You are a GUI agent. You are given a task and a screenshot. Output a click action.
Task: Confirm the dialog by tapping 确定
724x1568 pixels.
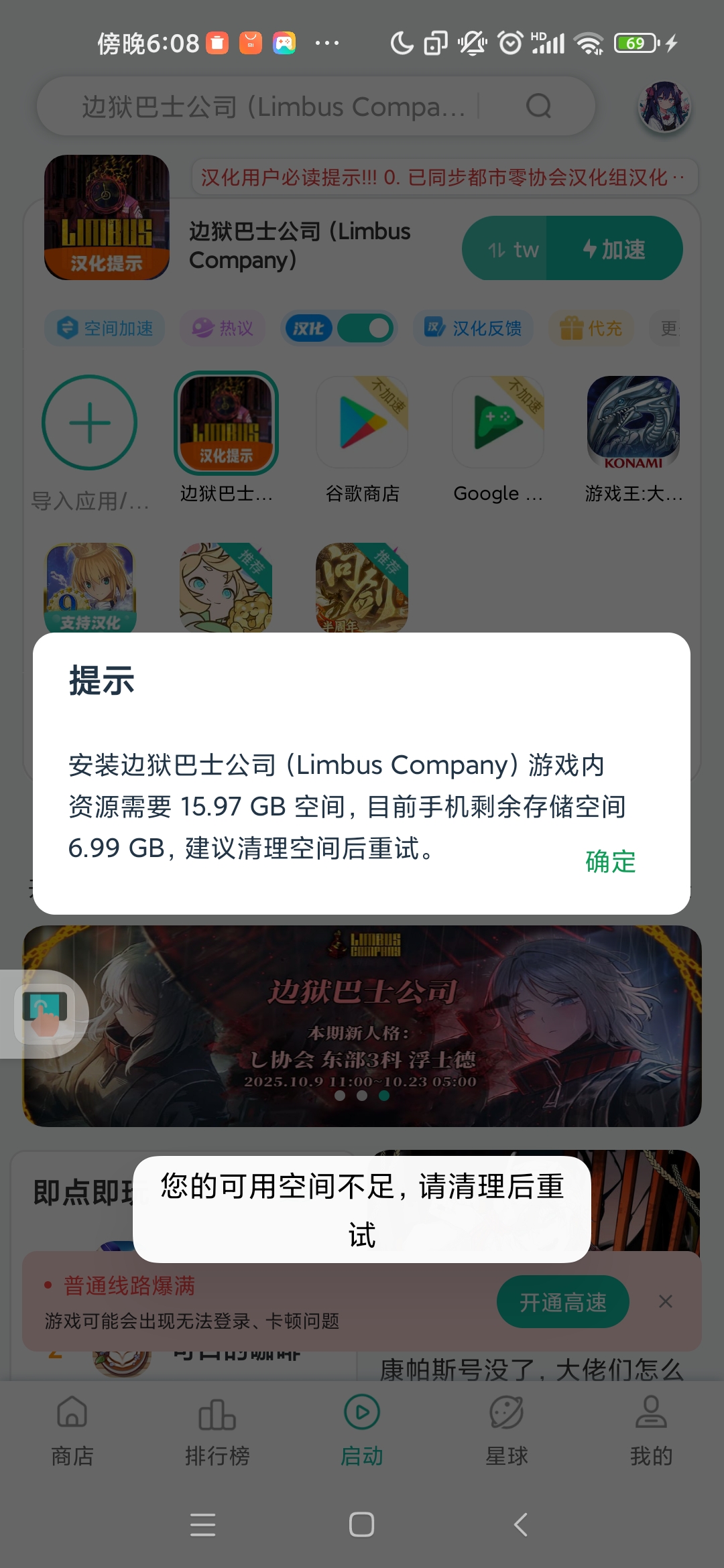coord(610,861)
